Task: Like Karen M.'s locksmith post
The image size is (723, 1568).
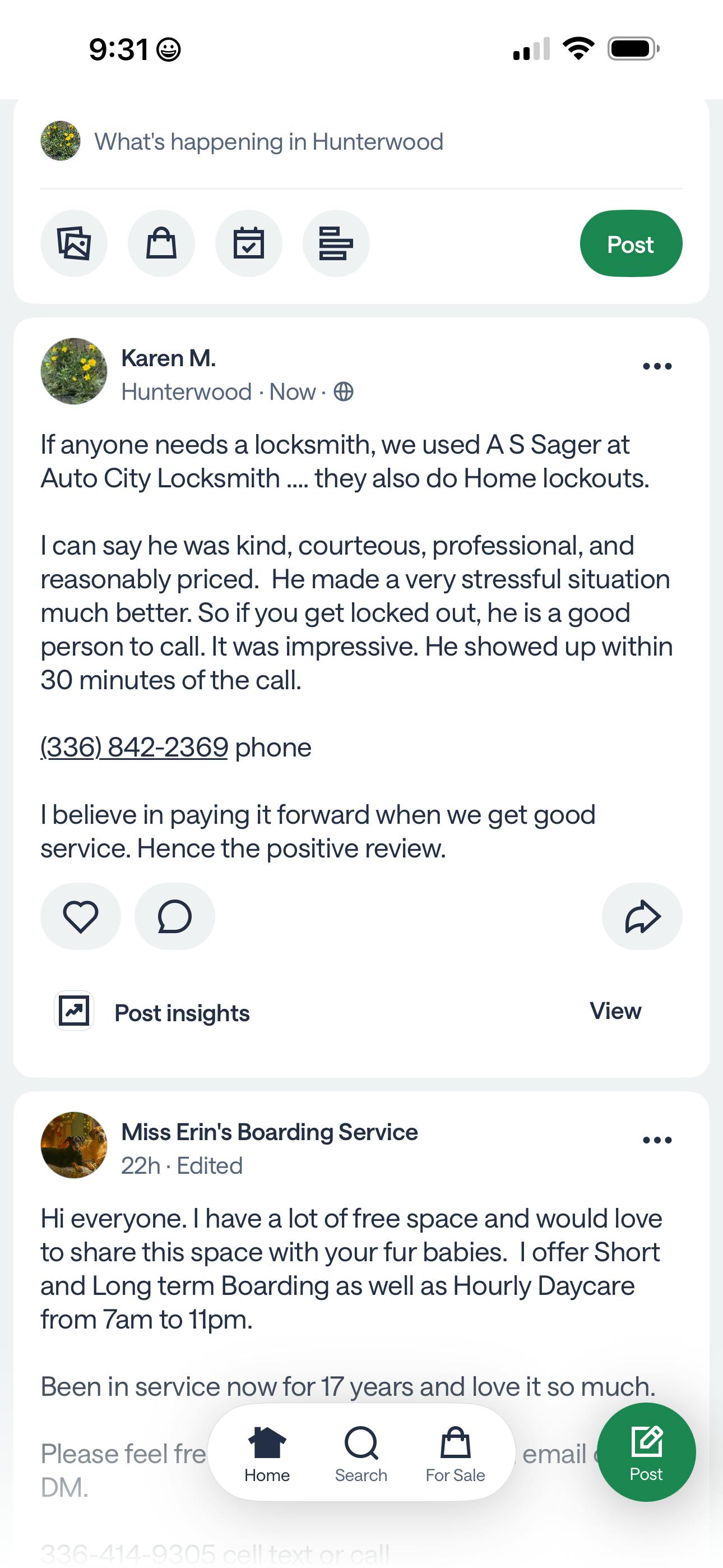Action: coord(80,916)
